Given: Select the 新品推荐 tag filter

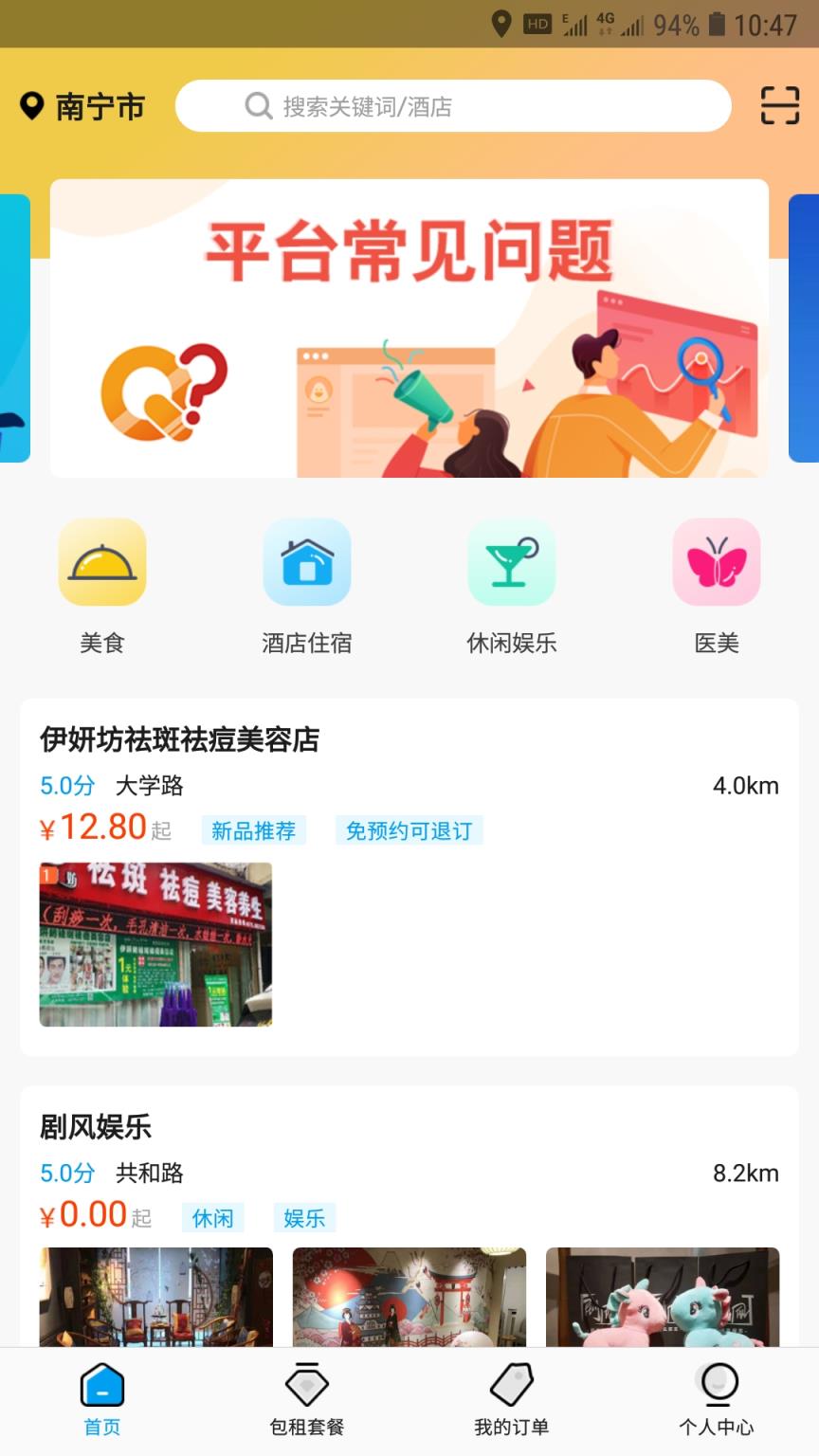Looking at the screenshot, I should 254,830.
